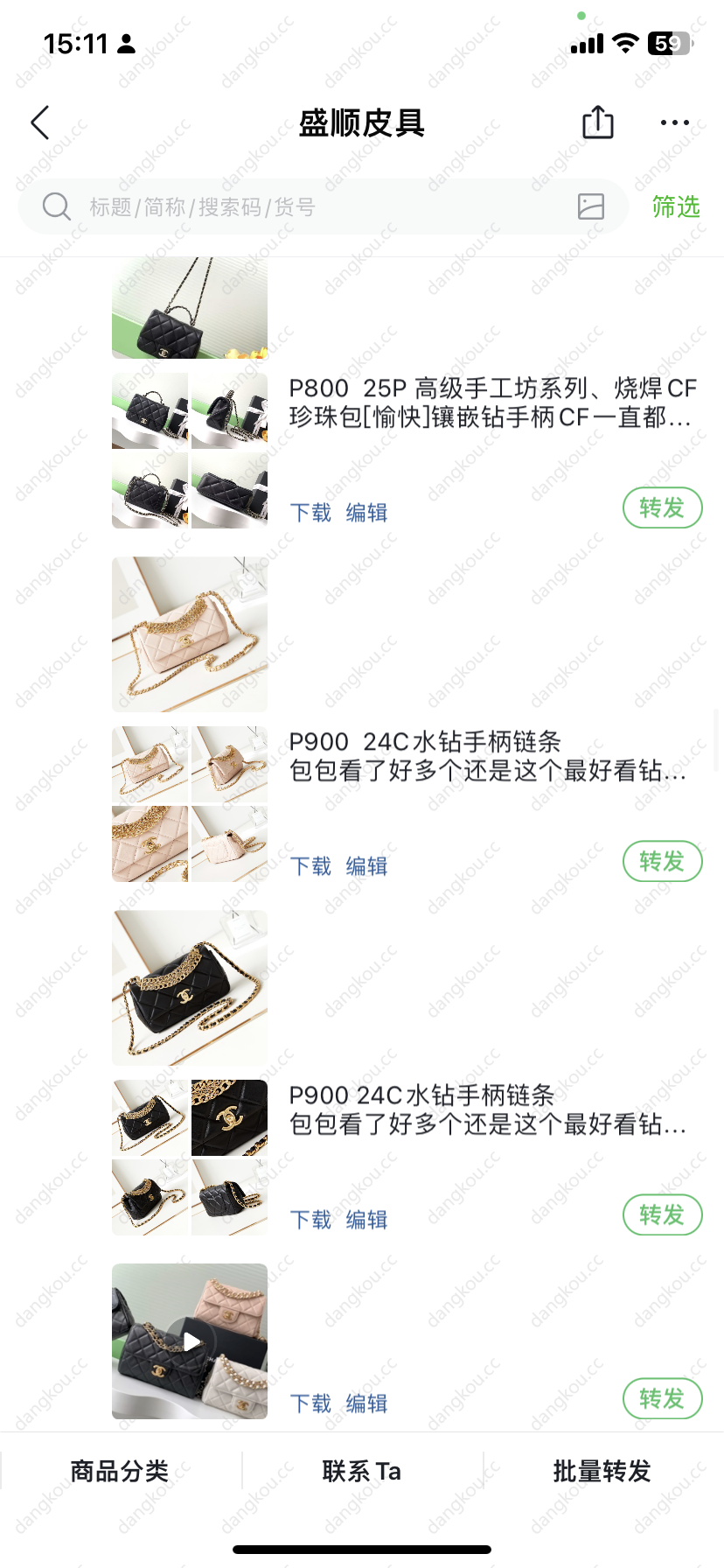Open the 筛选 filter options
Screen dimensions: 724x1568
click(x=676, y=207)
